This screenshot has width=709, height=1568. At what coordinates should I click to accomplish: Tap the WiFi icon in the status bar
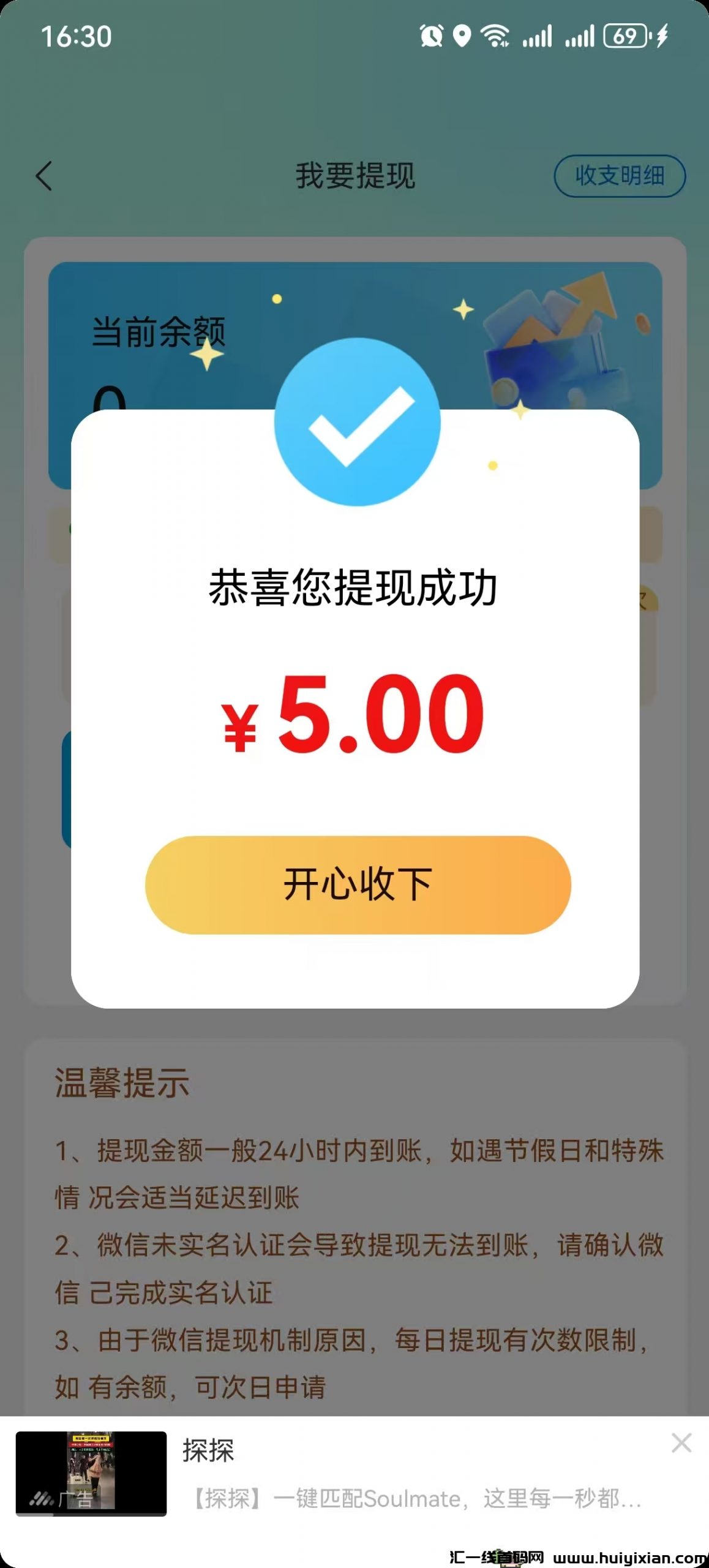click(x=496, y=37)
